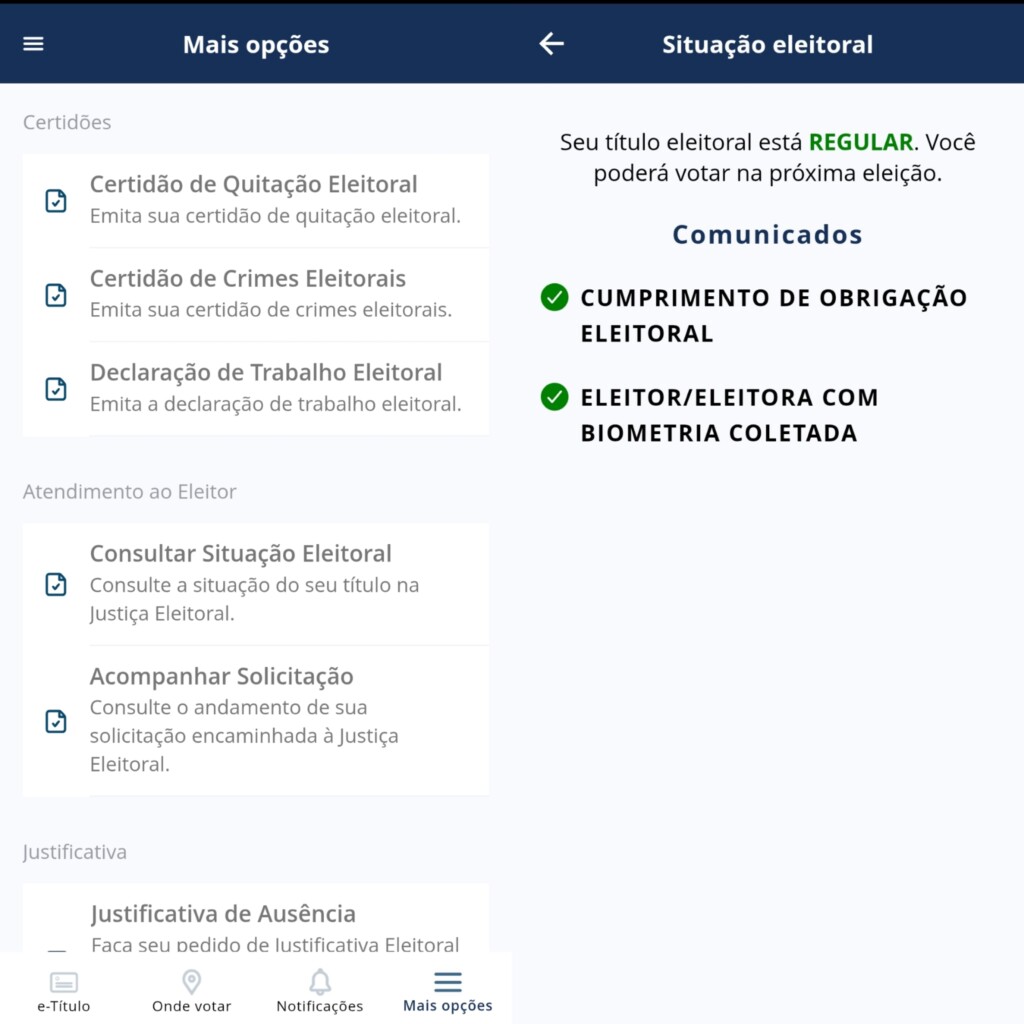This screenshot has width=1024, height=1024.
Task: Open the hamburger drawer menu
Action: tap(33, 44)
